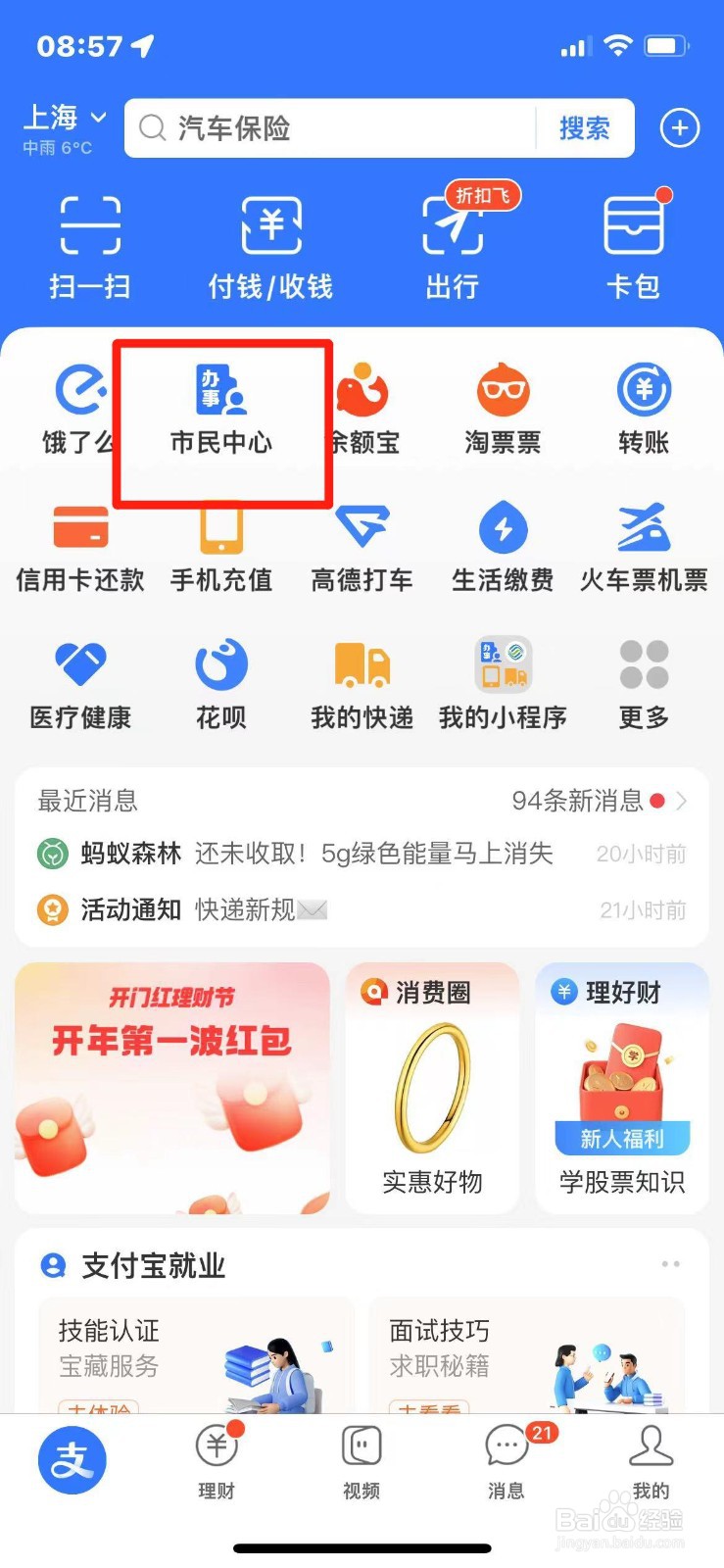Open 市民中心 citizen center

pos(220,407)
